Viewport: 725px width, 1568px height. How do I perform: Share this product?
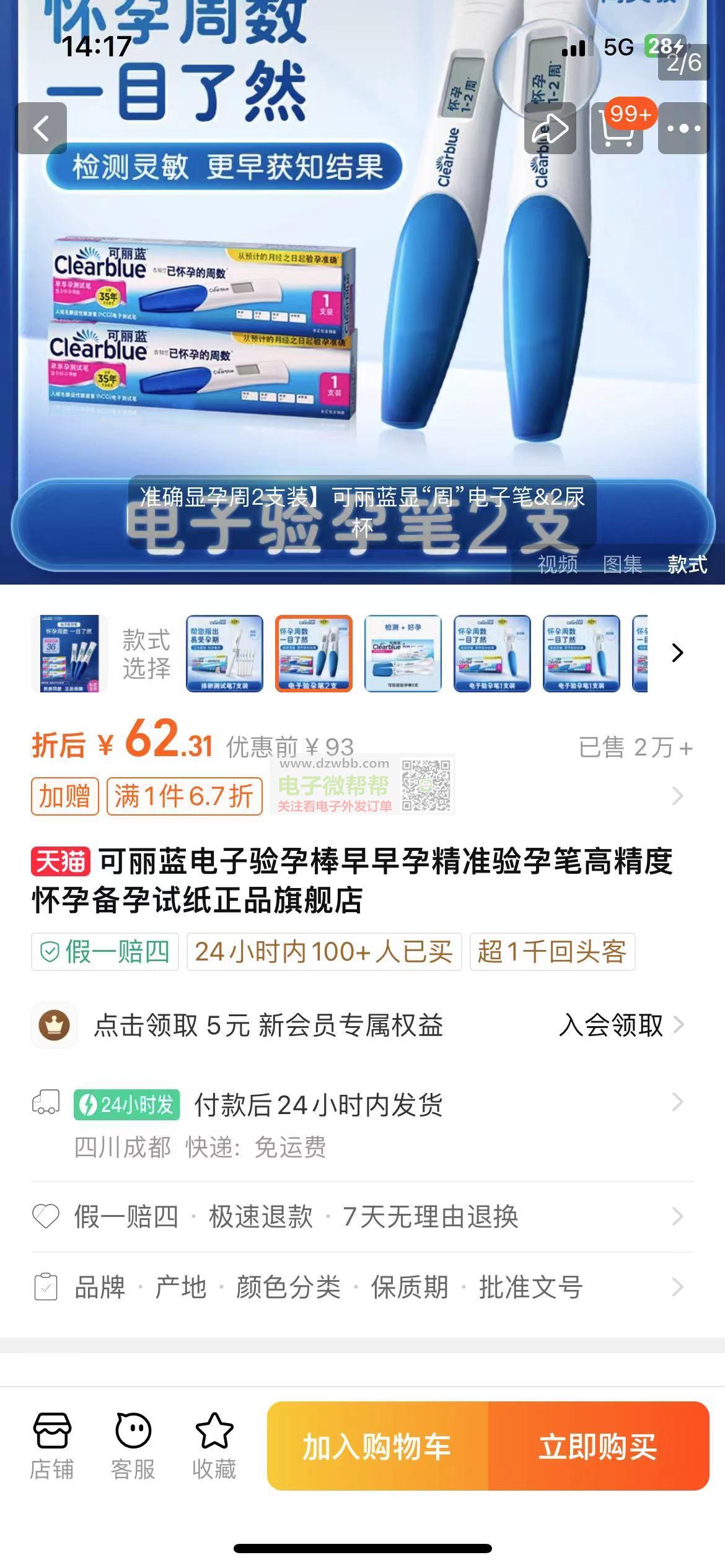click(550, 129)
